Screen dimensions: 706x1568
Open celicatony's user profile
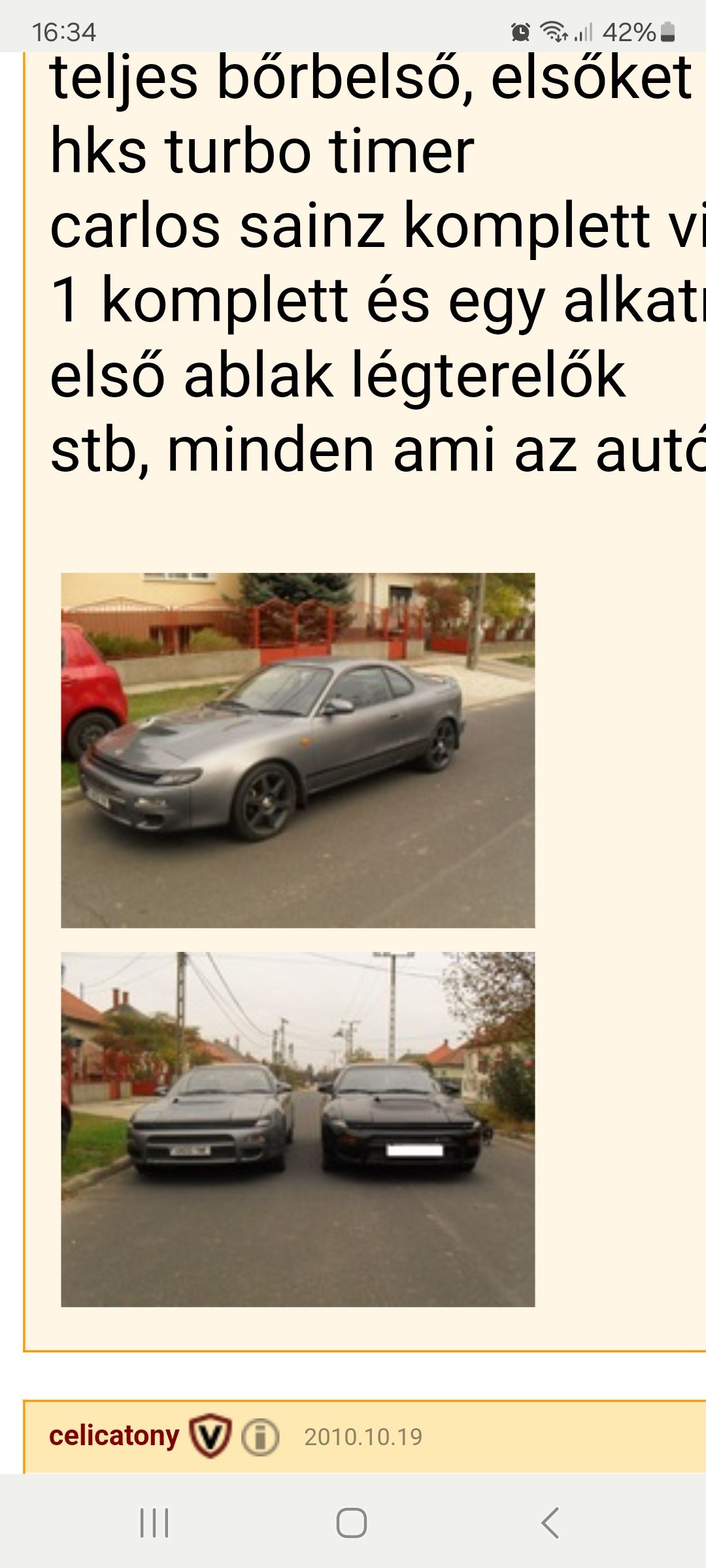click(114, 1436)
